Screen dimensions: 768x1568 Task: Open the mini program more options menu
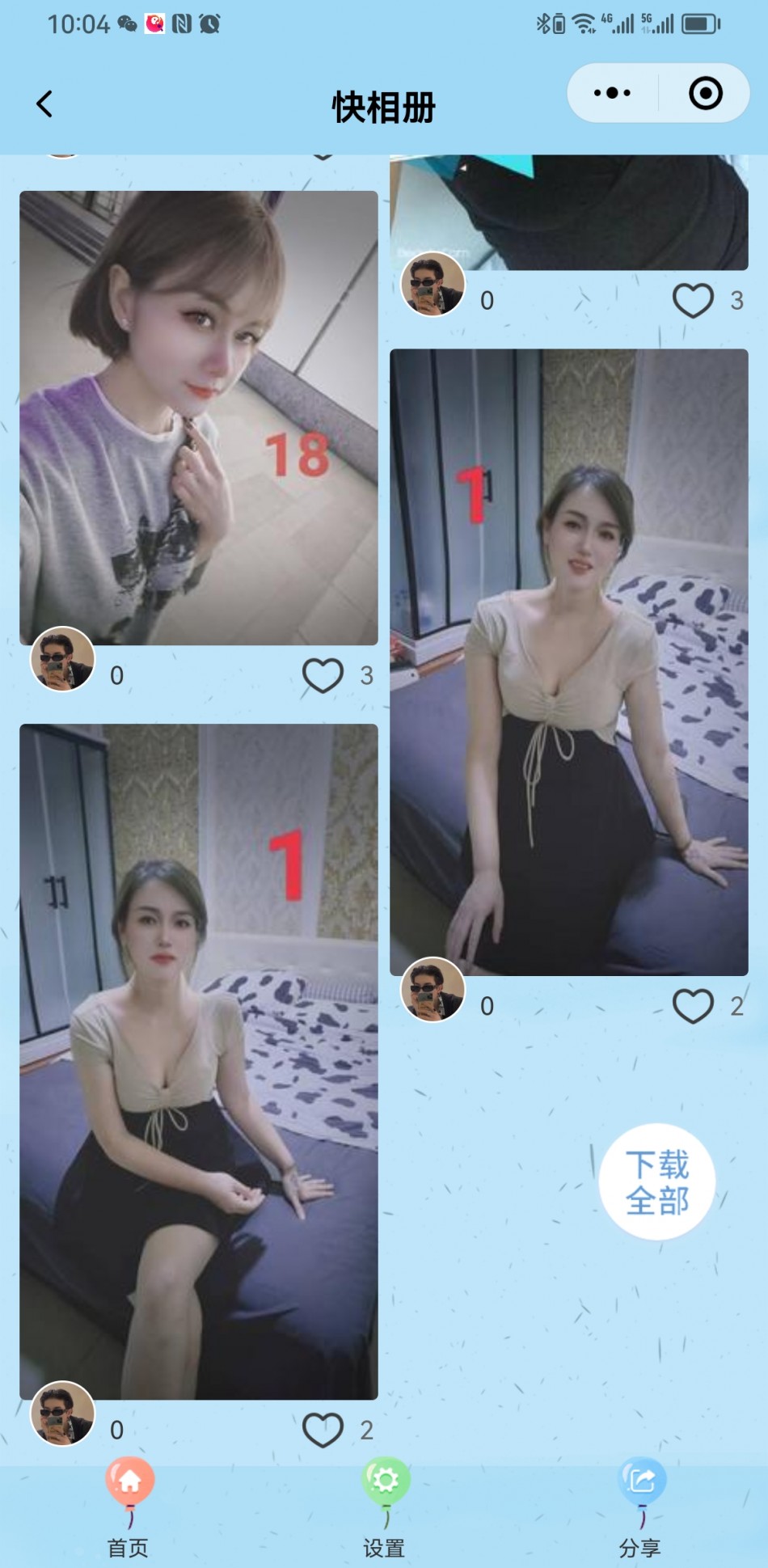point(612,93)
